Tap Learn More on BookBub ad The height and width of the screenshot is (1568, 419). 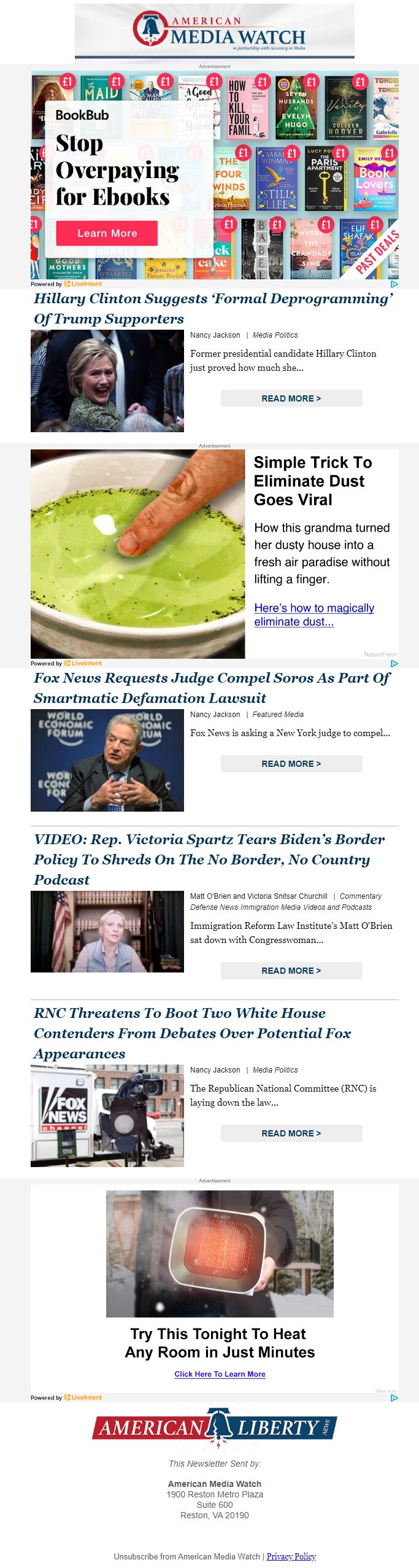pos(107,233)
